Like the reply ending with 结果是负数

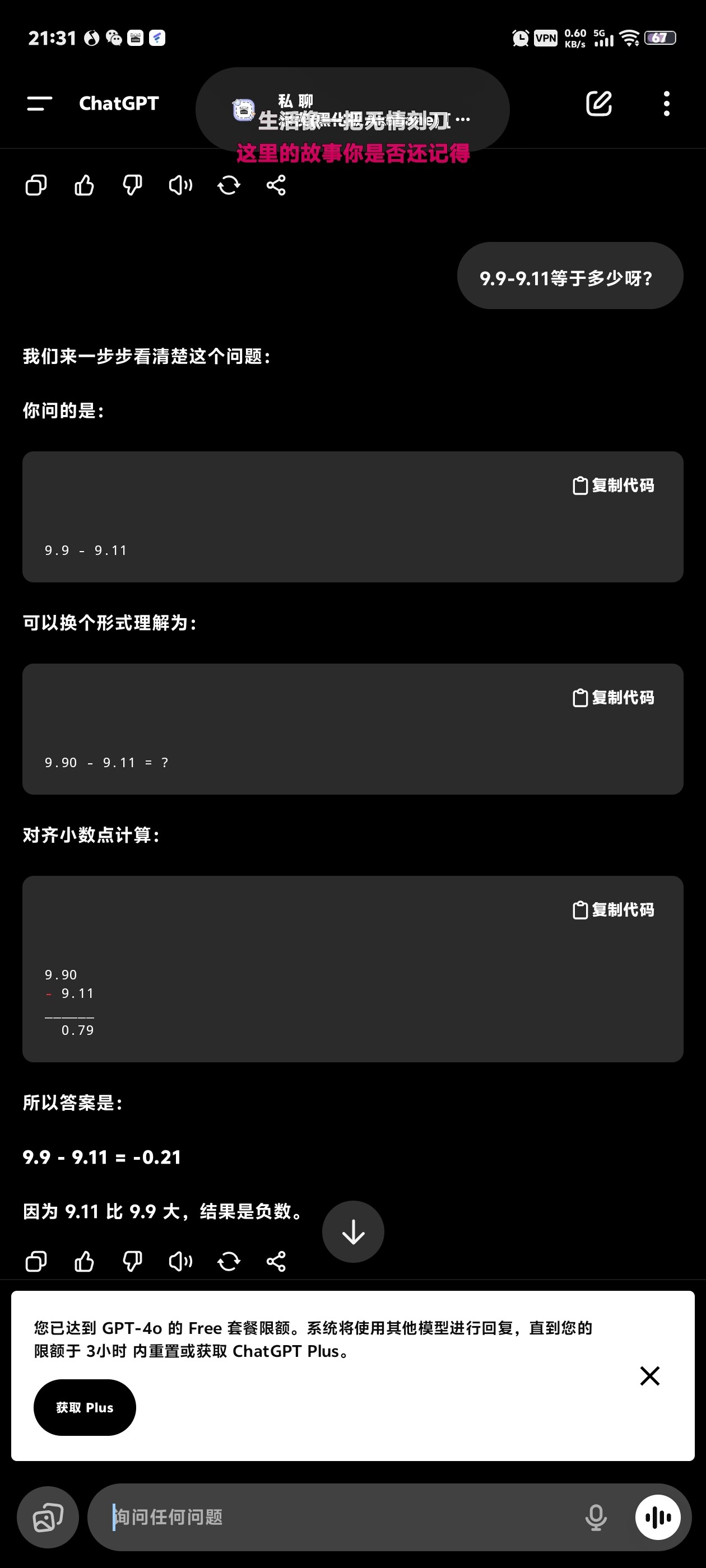tap(84, 1261)
